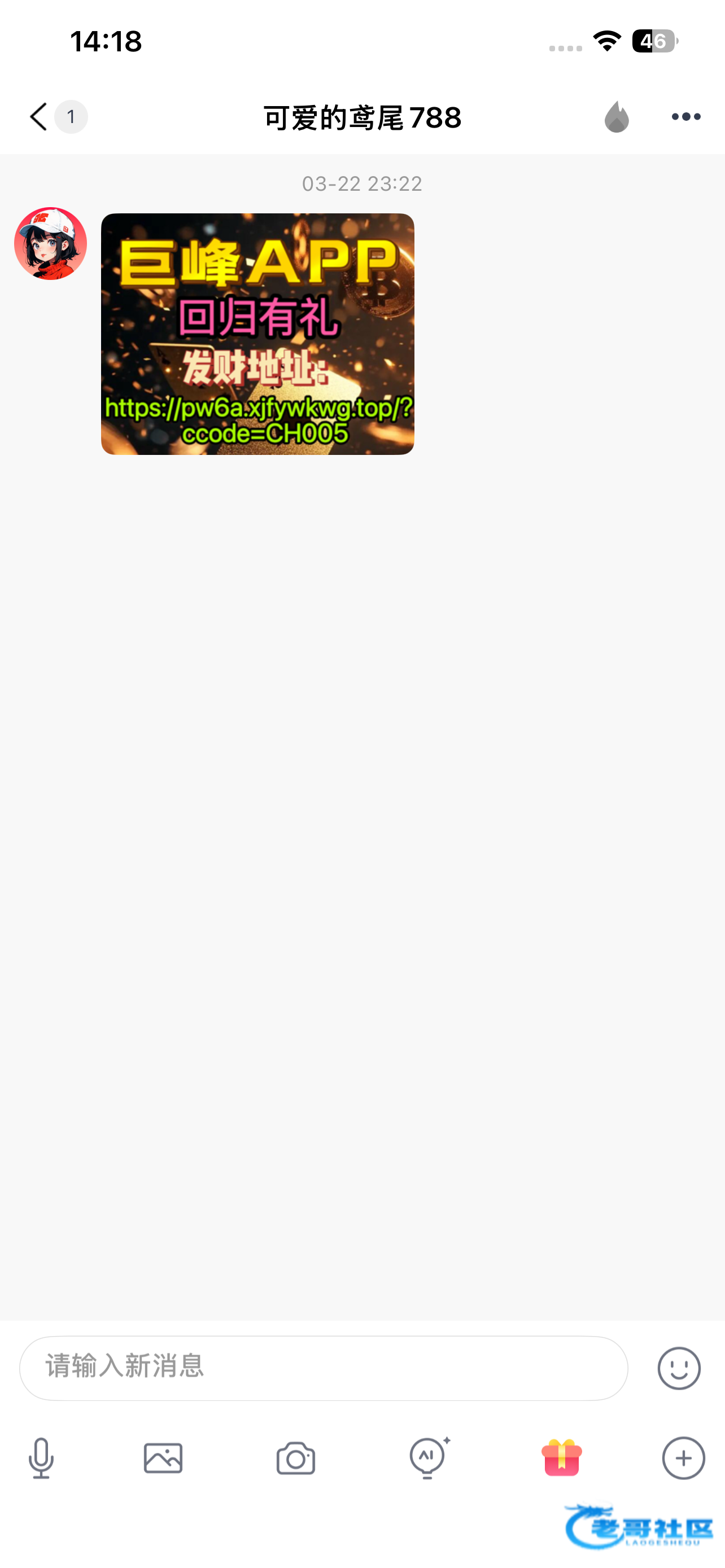
Task: Open the AI suggestion lightbulb
Action: tap(429, 1458)
